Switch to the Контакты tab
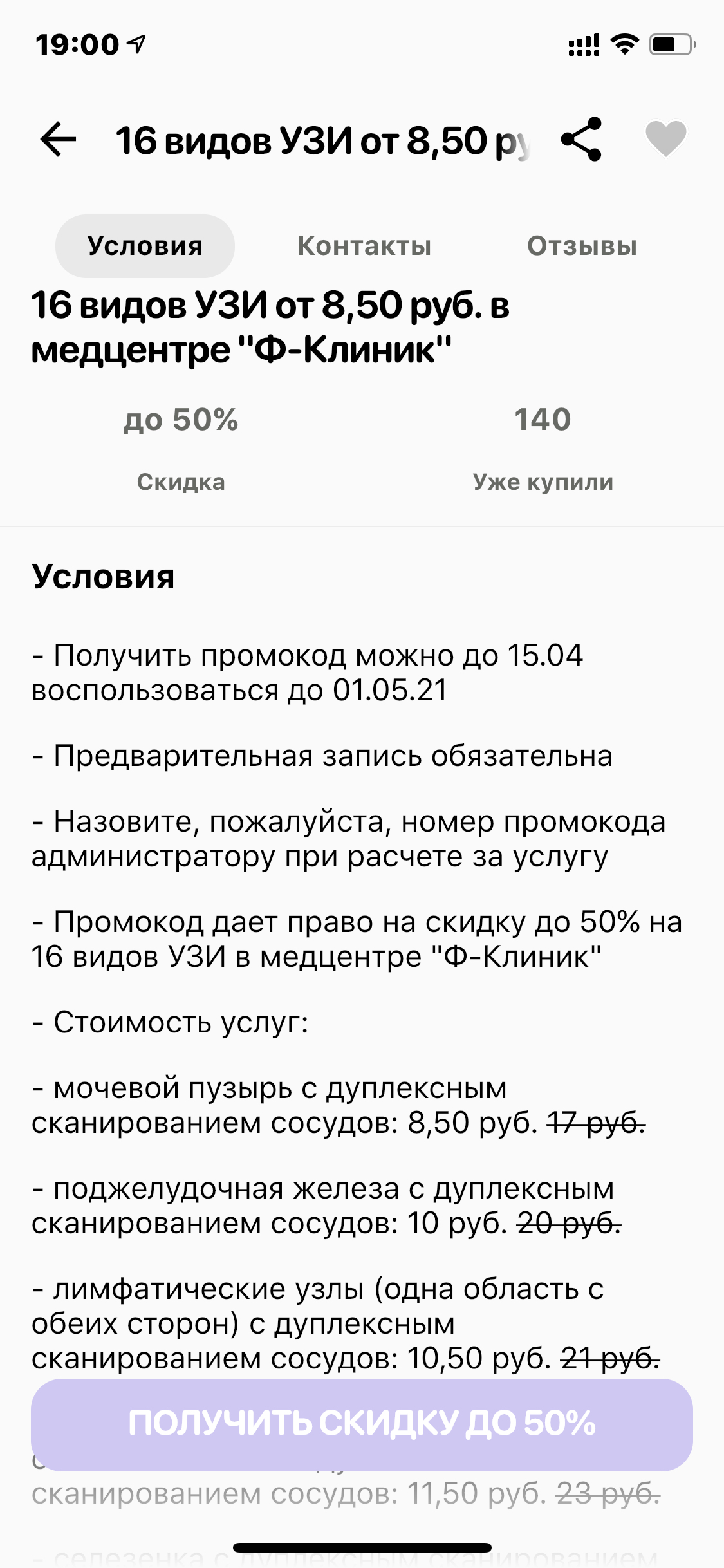 (x=364, y=246)
